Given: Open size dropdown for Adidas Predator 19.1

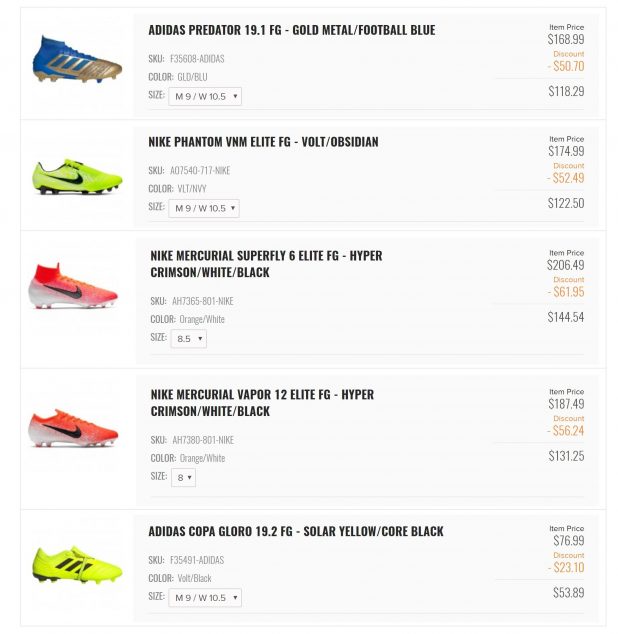Looking at the screenshot, I should pos(205,97).
